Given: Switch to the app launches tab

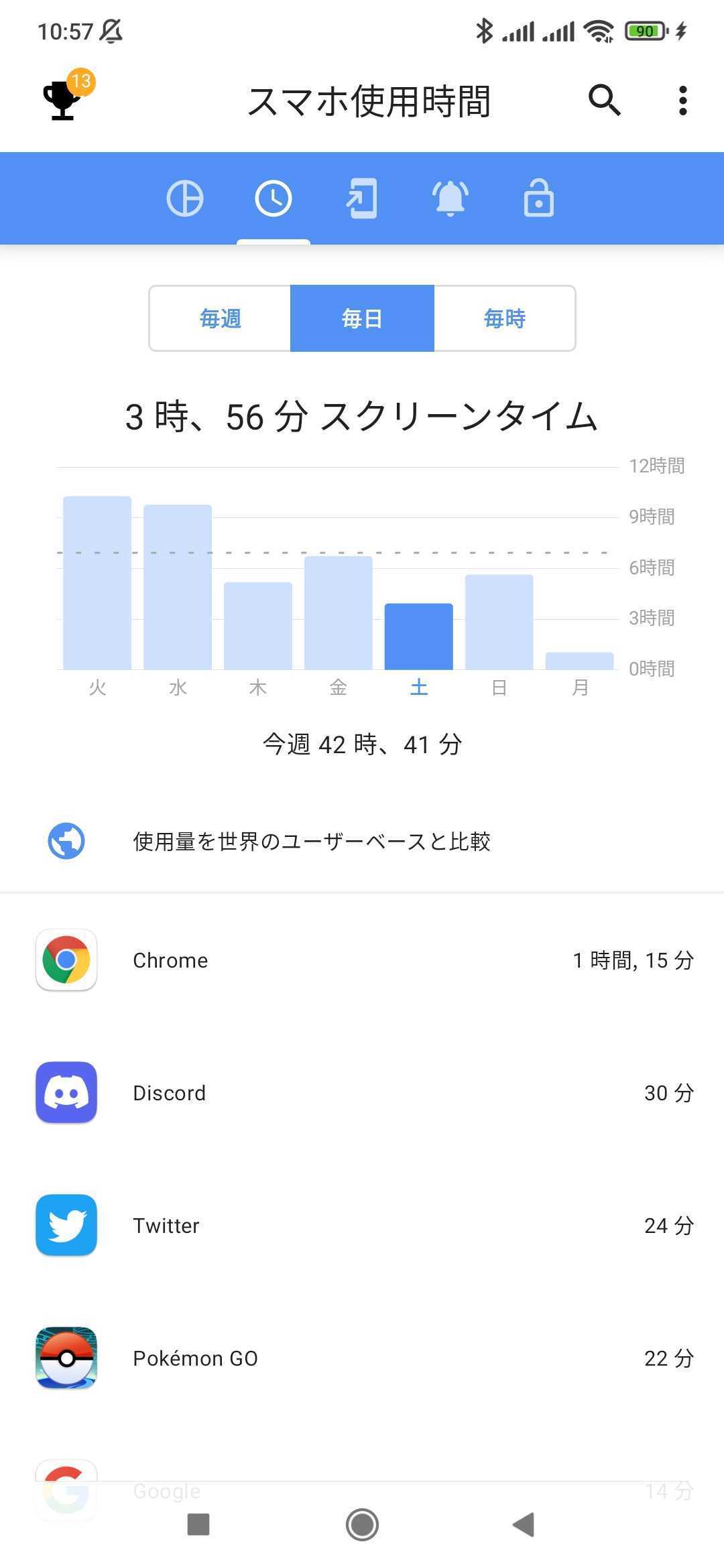Looking at the screenshot, I should tap(362, 198).
